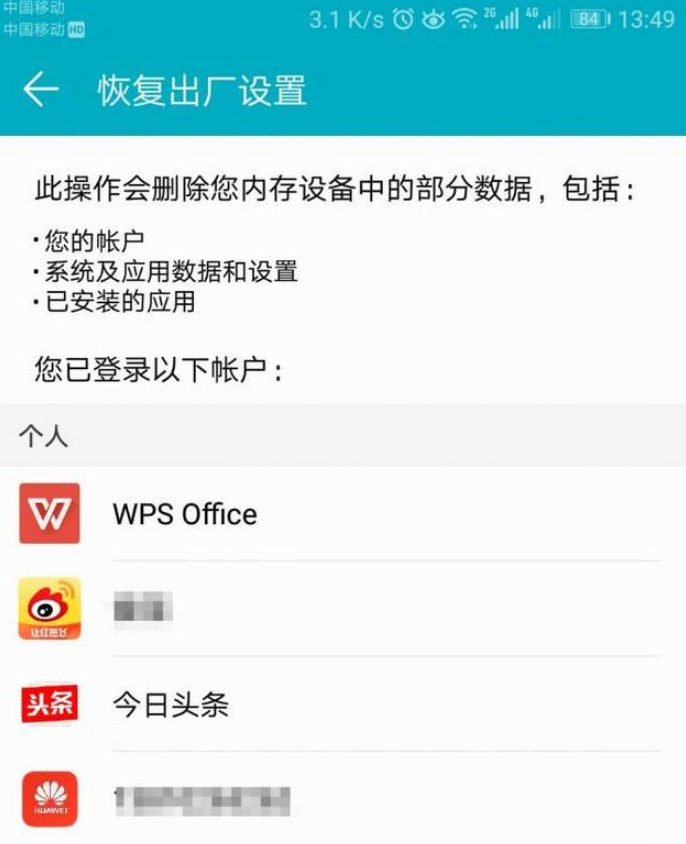The height and width of the screenshot is (844, 686).
Task: Go back from 恢复出厂设置 screen
Action: click(x=41, y=90)
